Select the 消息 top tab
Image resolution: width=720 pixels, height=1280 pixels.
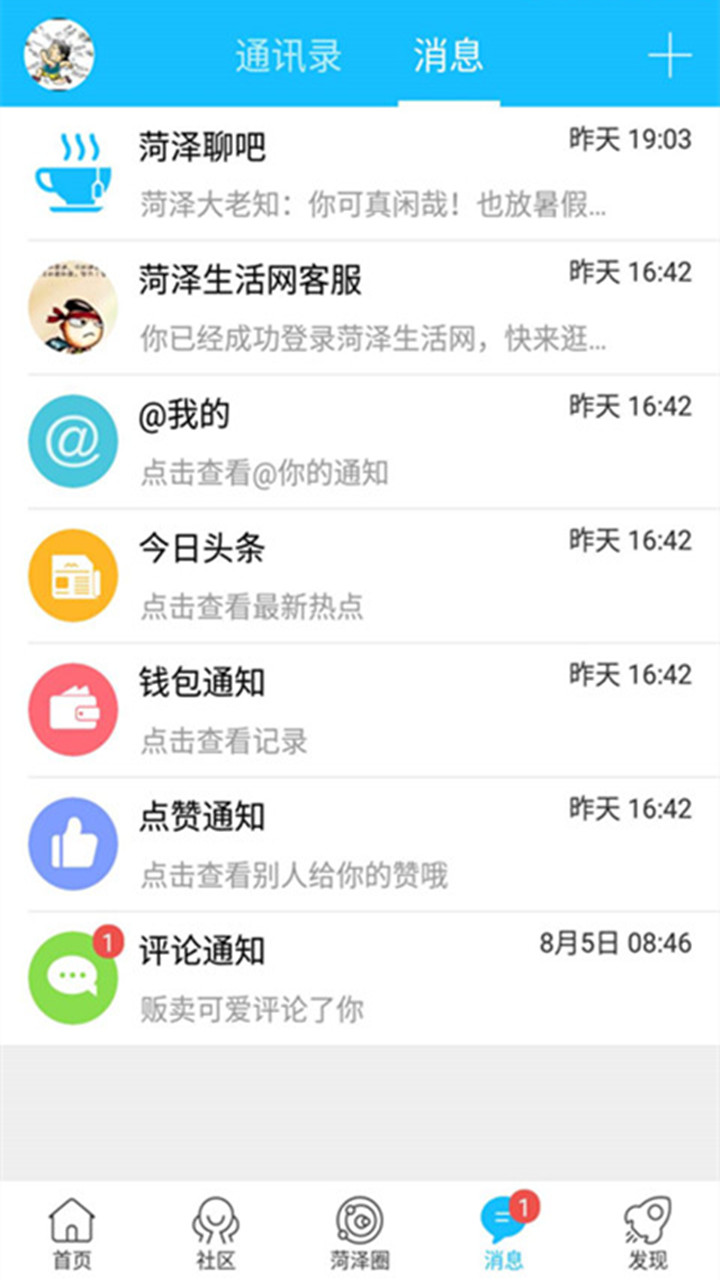pos(449,55)
